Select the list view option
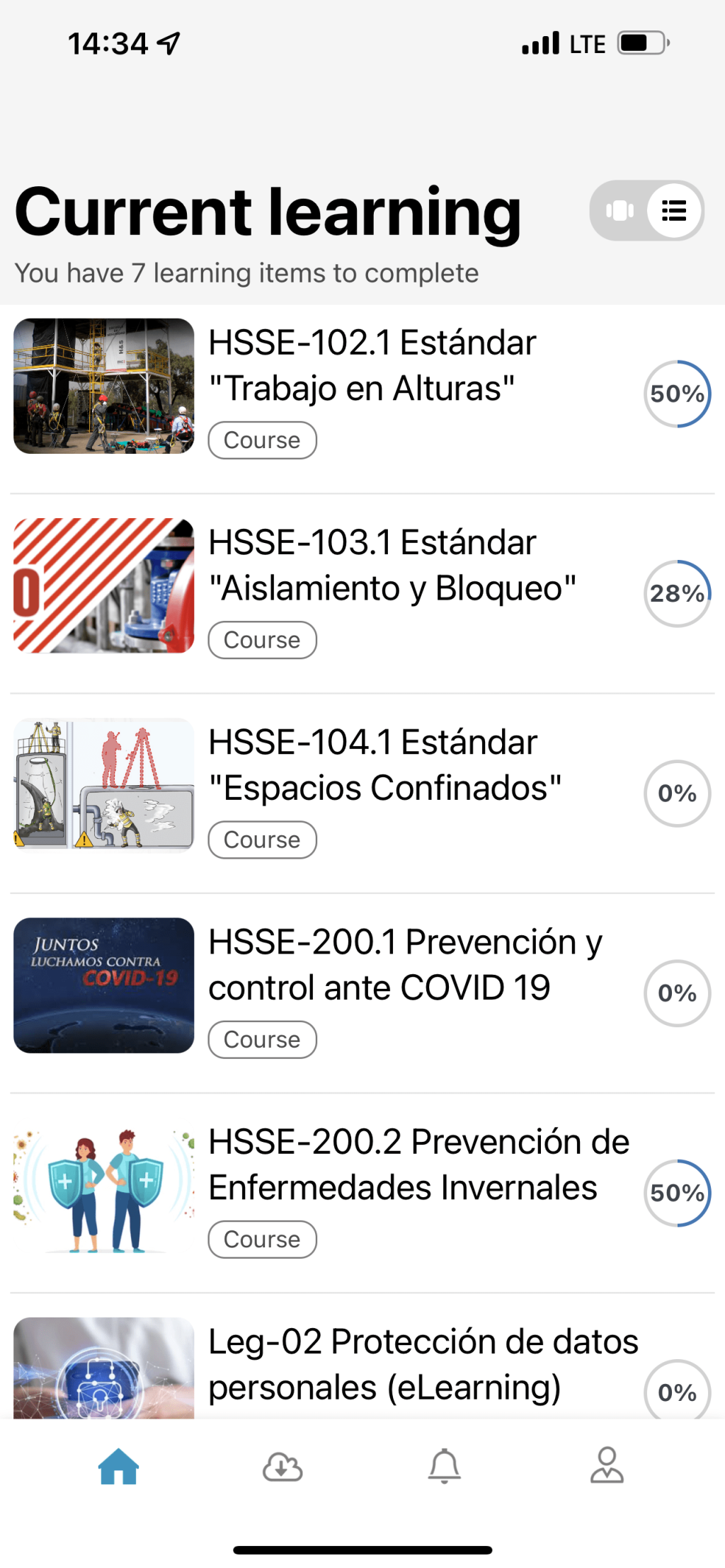 (674, 211)
